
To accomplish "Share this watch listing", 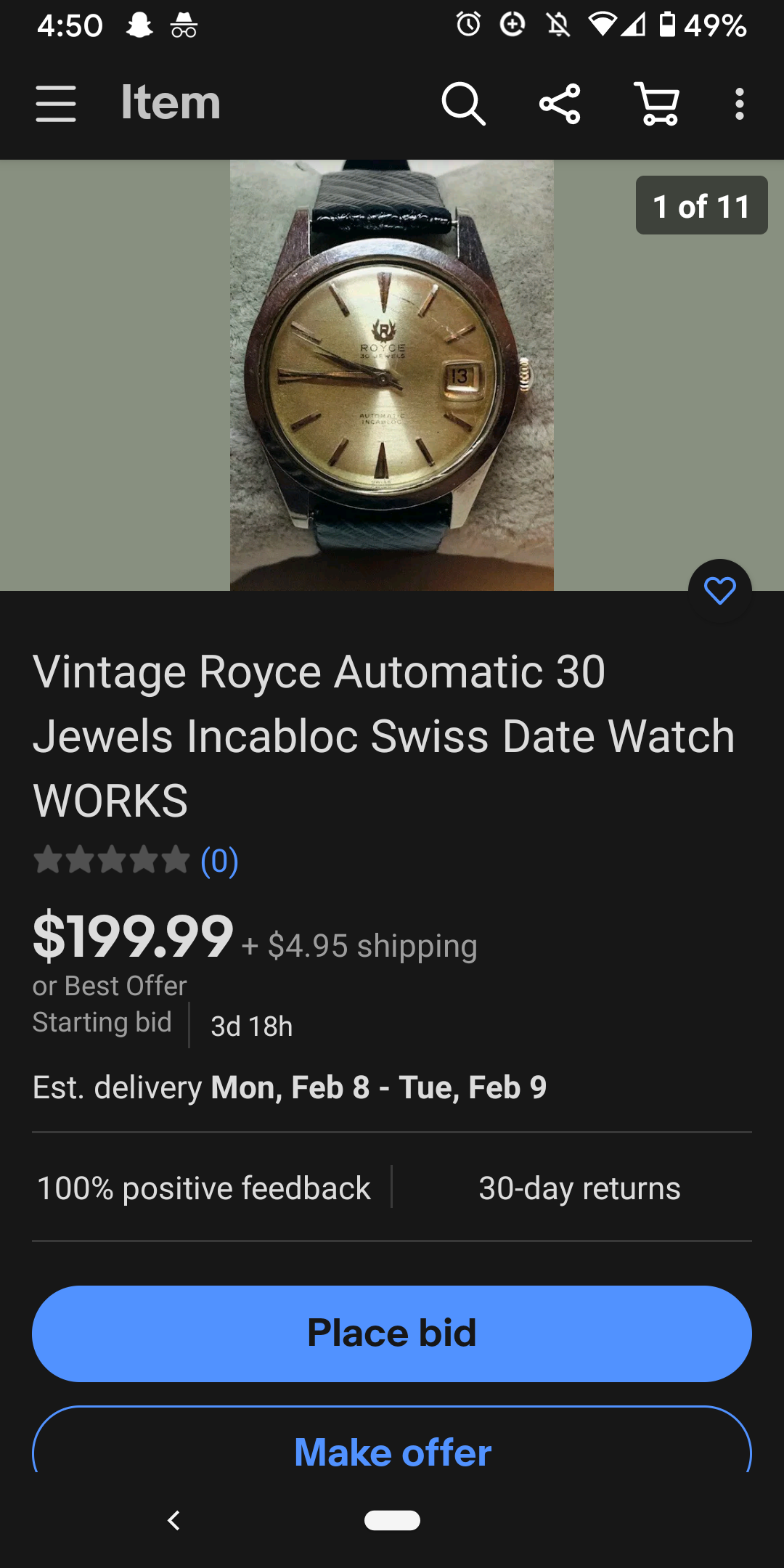I will [560, 103].
